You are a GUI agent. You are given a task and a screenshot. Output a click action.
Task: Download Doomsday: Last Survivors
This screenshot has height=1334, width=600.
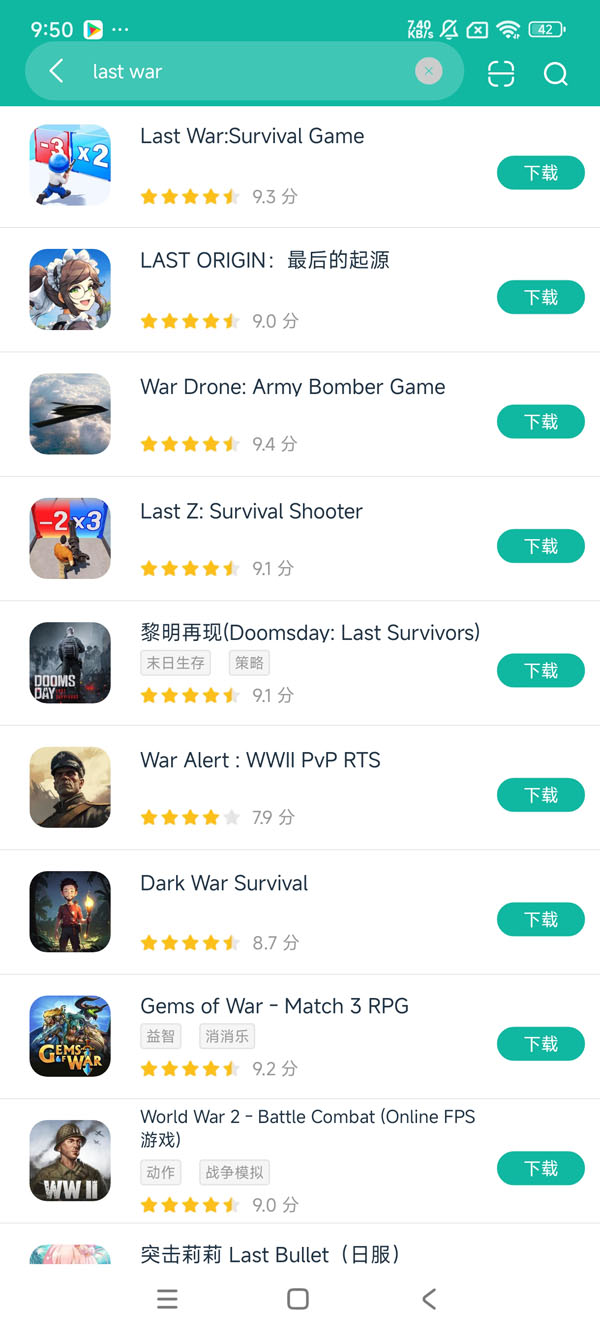click(x=540, y=670)
